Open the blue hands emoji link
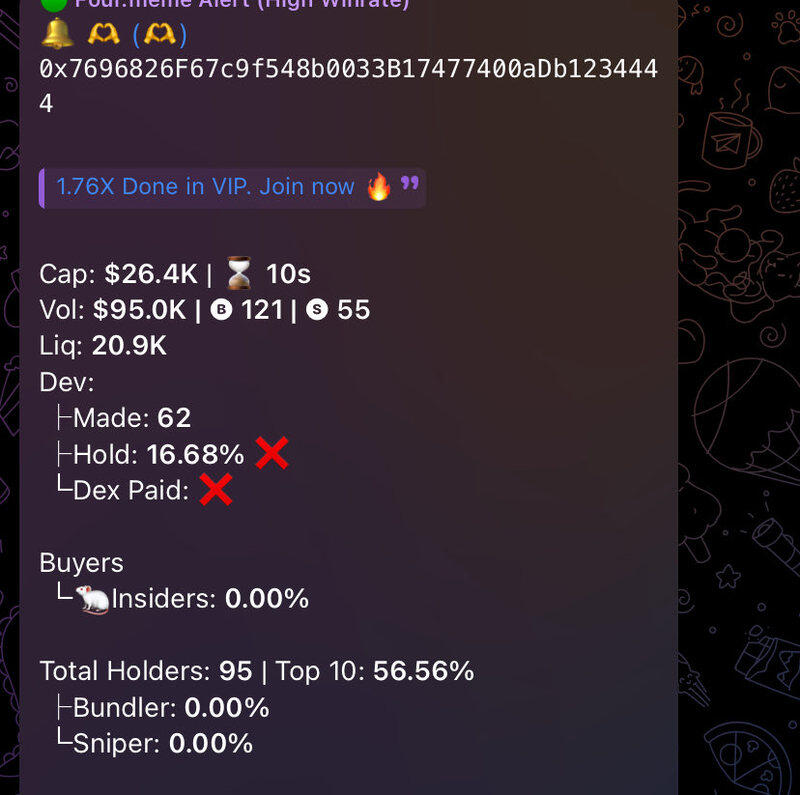The height and width of the screenshot is (795, 800). pyautogui.click(x=159, y=34)
